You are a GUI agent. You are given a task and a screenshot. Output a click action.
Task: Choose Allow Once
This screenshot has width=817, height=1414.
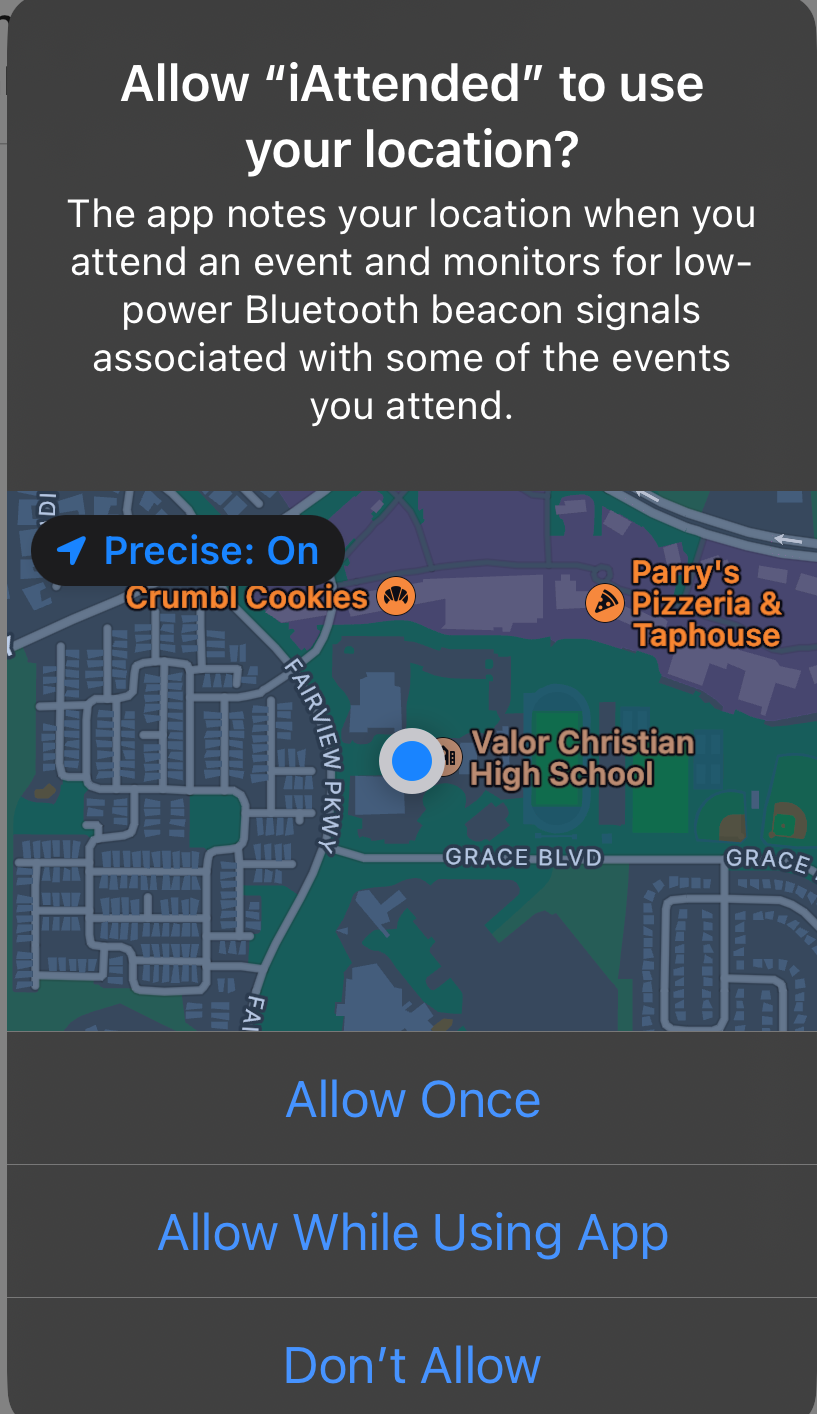pyautogui.click(x=413, y=1098)
